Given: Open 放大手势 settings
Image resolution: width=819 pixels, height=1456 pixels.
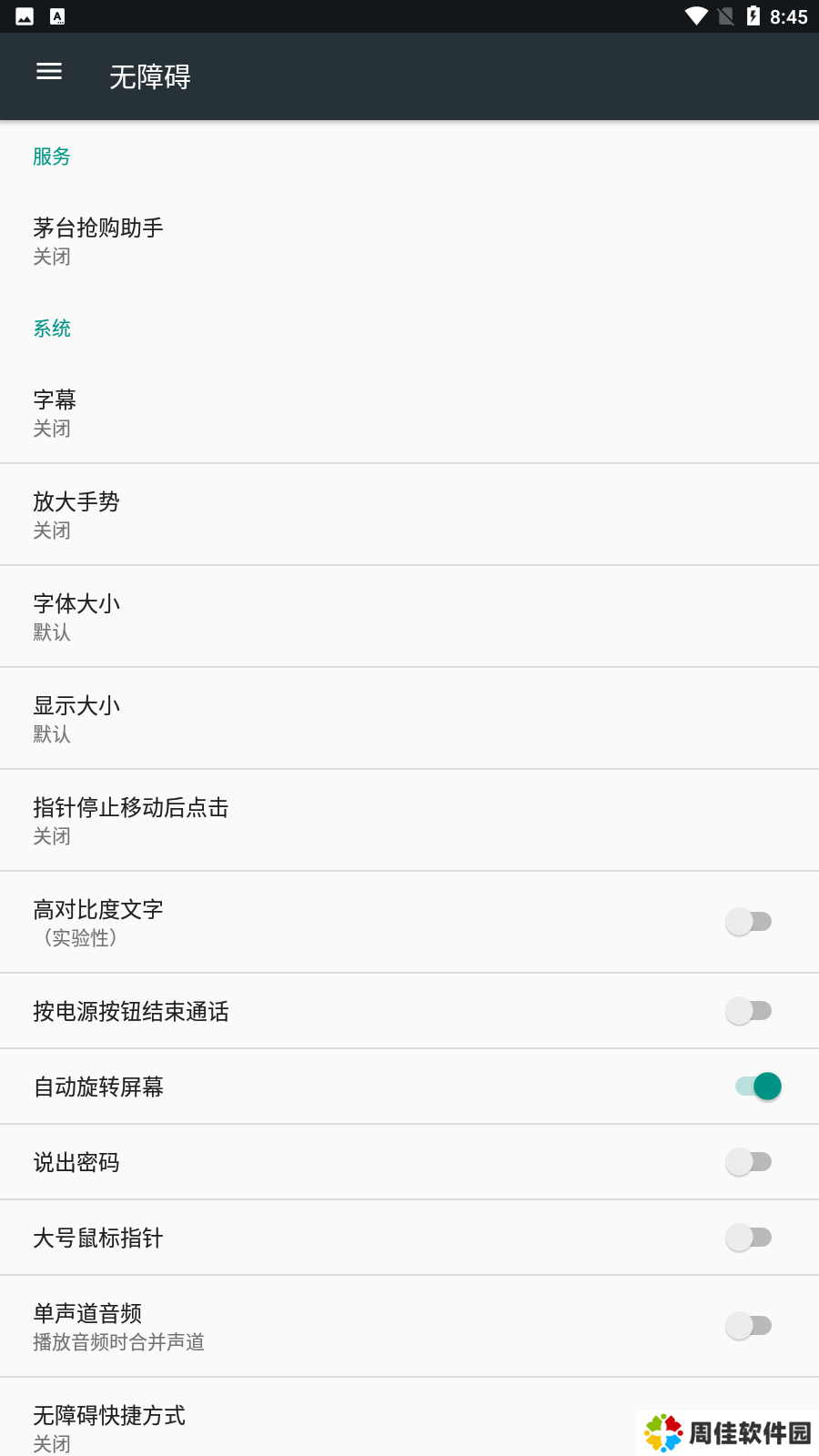Looking at the screenshot, I should 409,515.
